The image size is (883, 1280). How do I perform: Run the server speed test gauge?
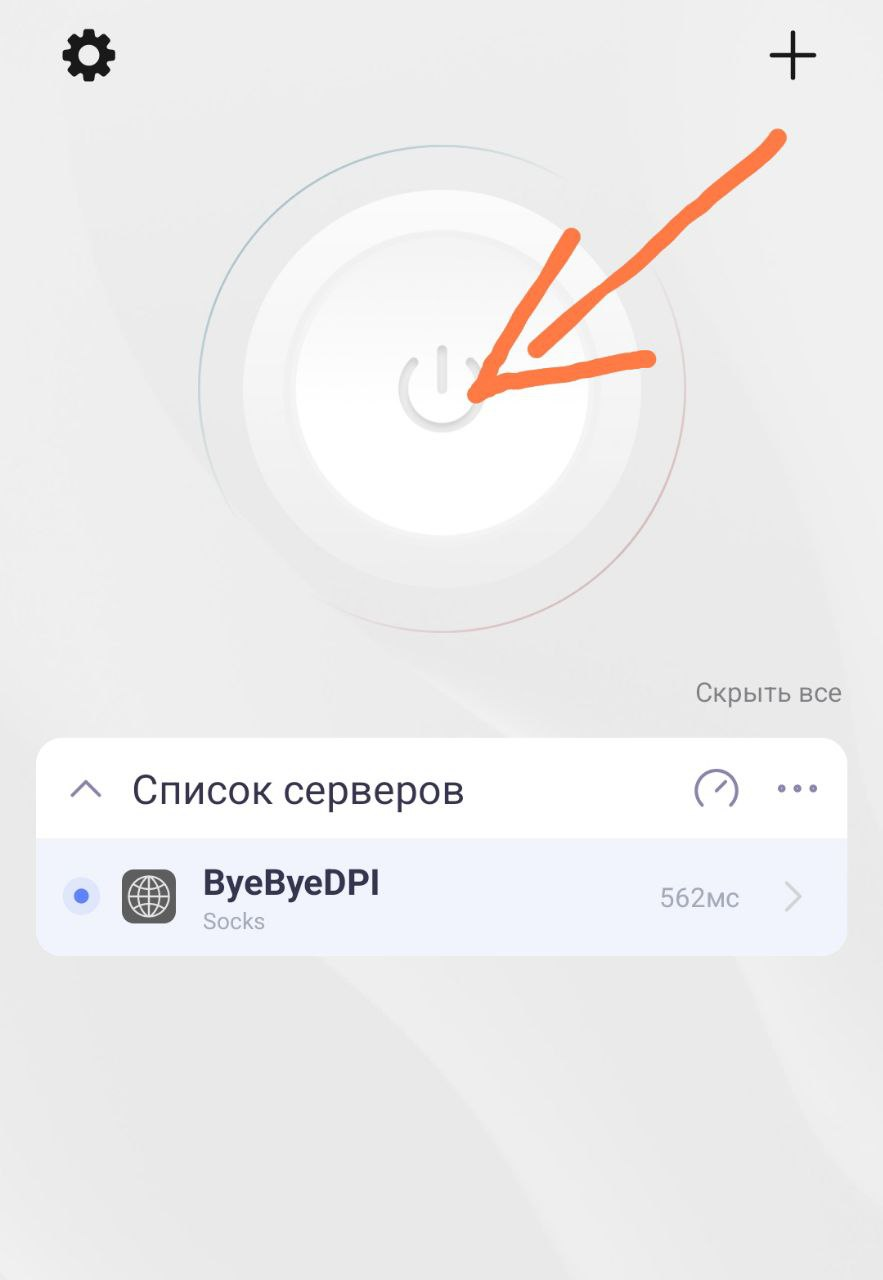(716, 789)
